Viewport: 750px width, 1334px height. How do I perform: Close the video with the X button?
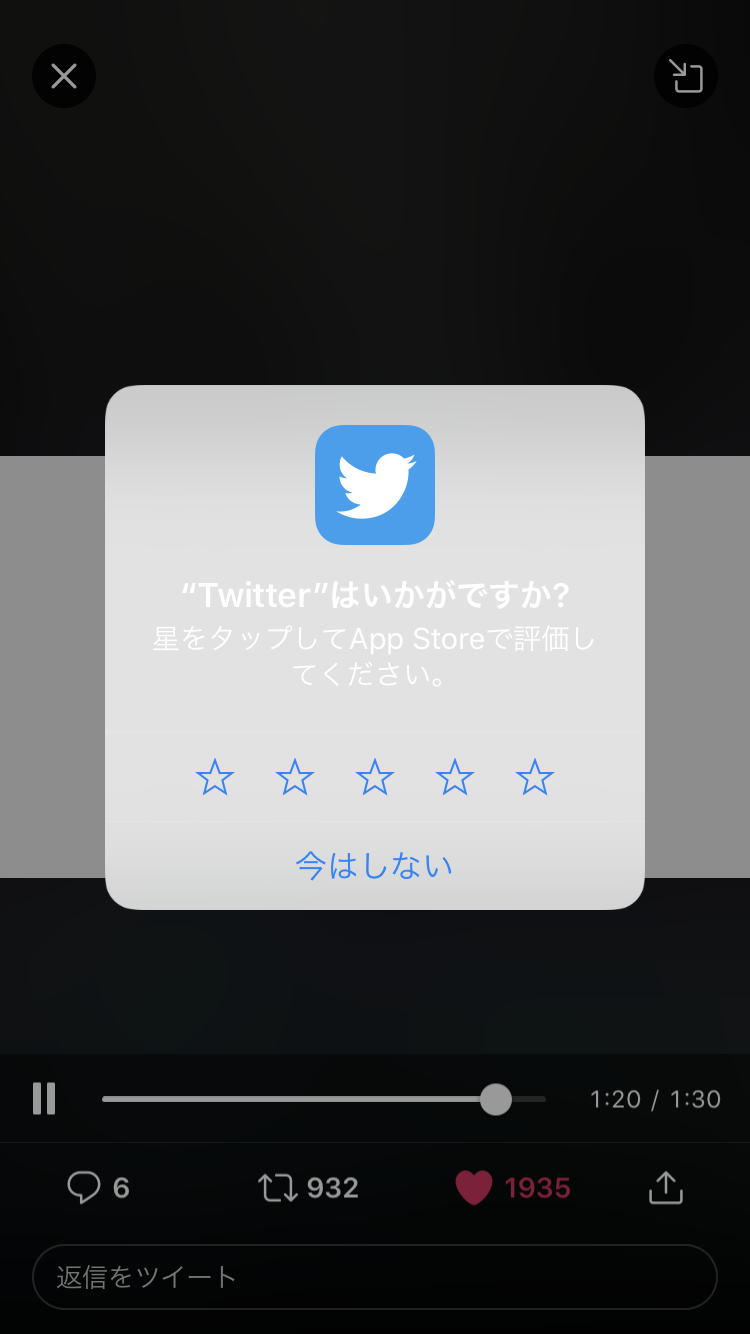64,76
